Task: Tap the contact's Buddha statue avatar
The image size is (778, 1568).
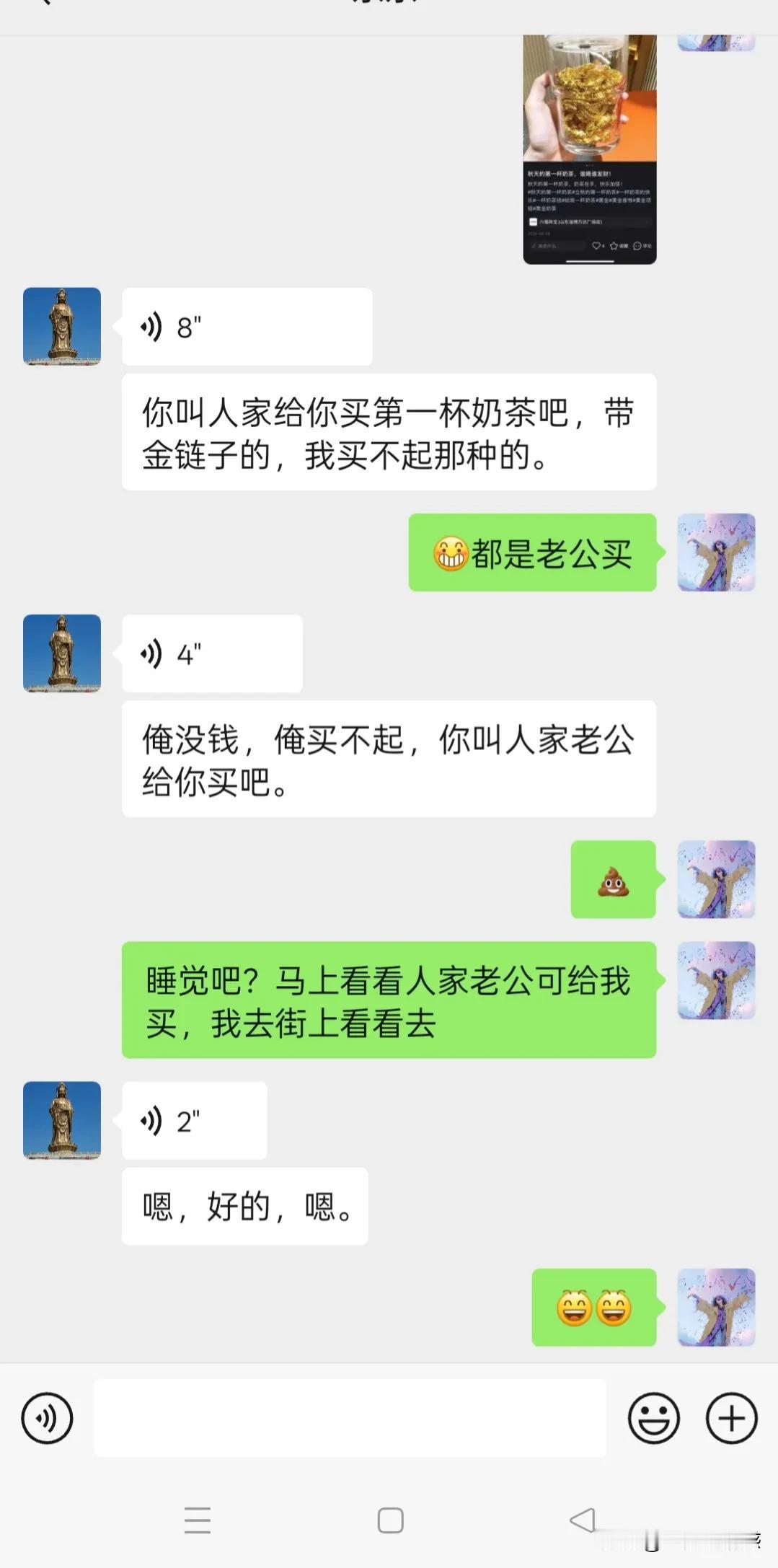Action: tap(61, 325)
